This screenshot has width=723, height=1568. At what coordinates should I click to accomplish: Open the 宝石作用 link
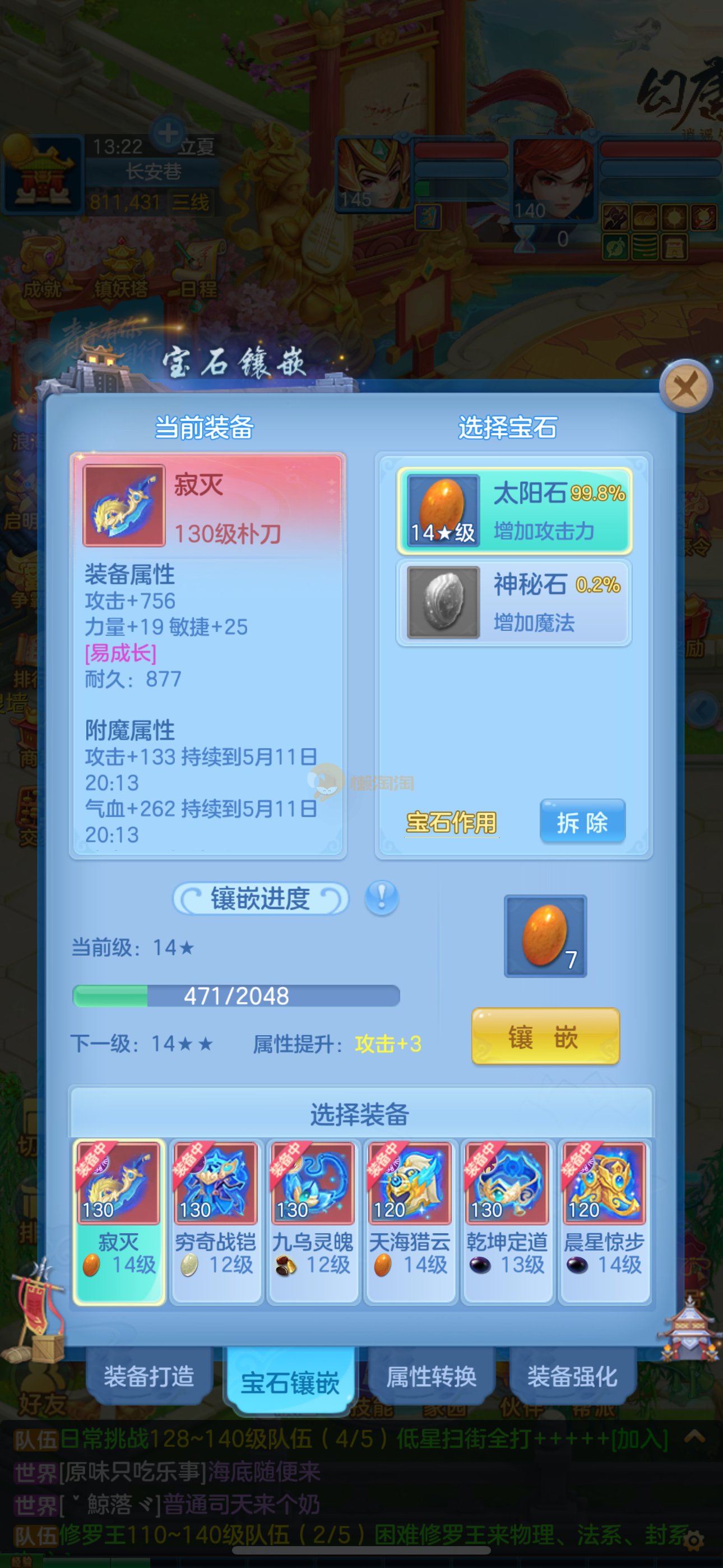451,822
